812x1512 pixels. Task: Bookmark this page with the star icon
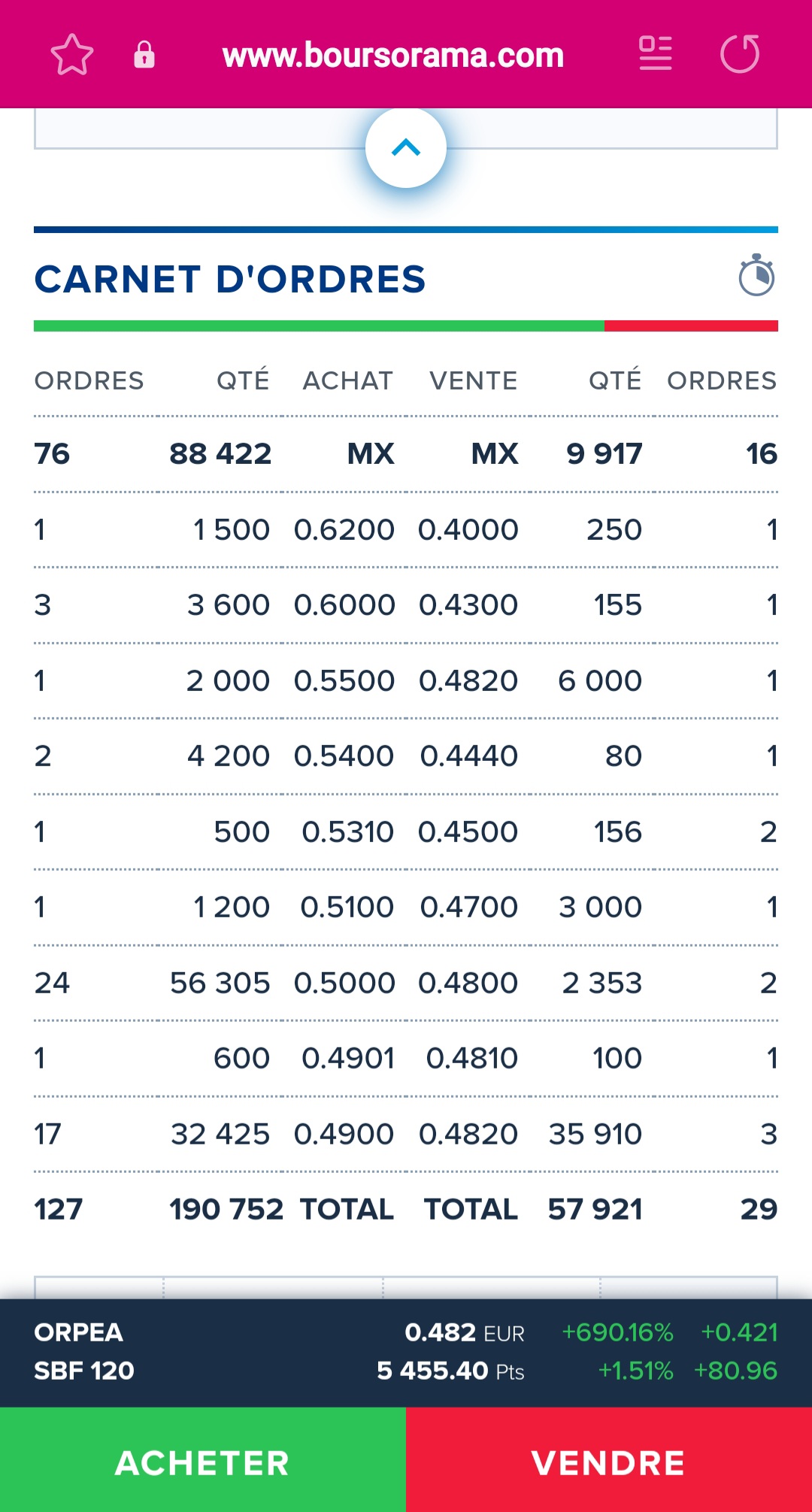click(x=72, y=55)
